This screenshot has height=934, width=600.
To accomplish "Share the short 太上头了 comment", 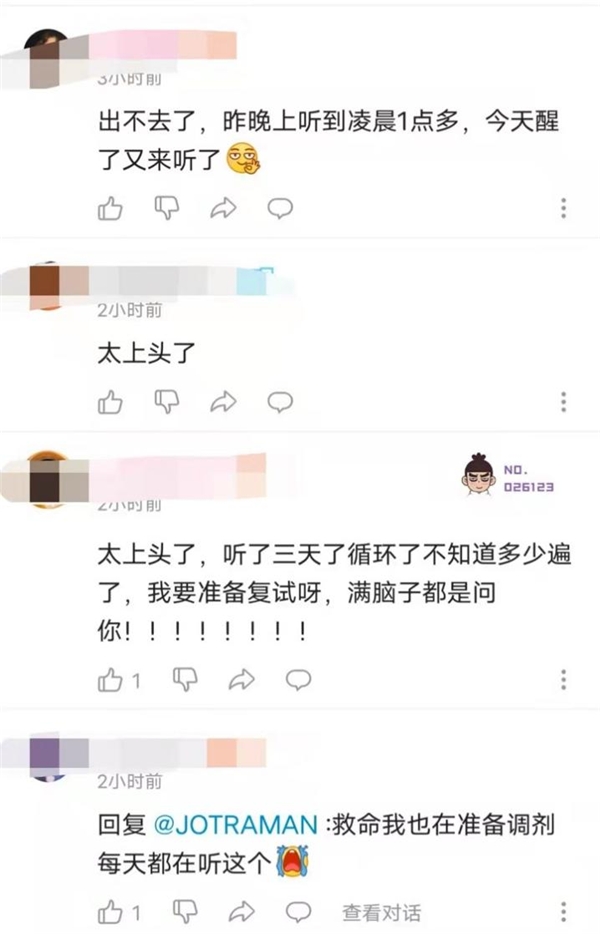I will point(224,402).
